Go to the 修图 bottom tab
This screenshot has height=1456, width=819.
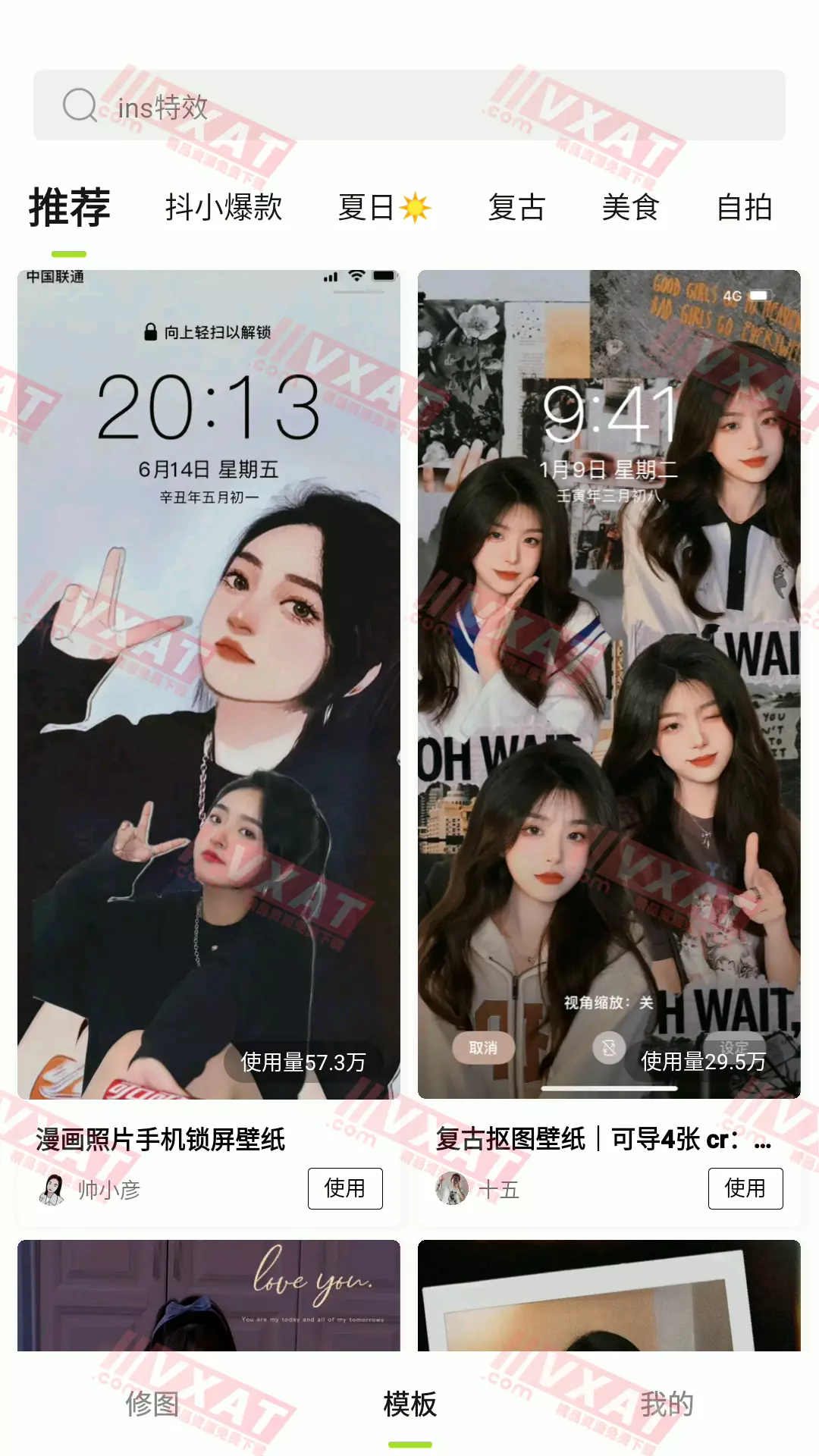point(152,1404)
